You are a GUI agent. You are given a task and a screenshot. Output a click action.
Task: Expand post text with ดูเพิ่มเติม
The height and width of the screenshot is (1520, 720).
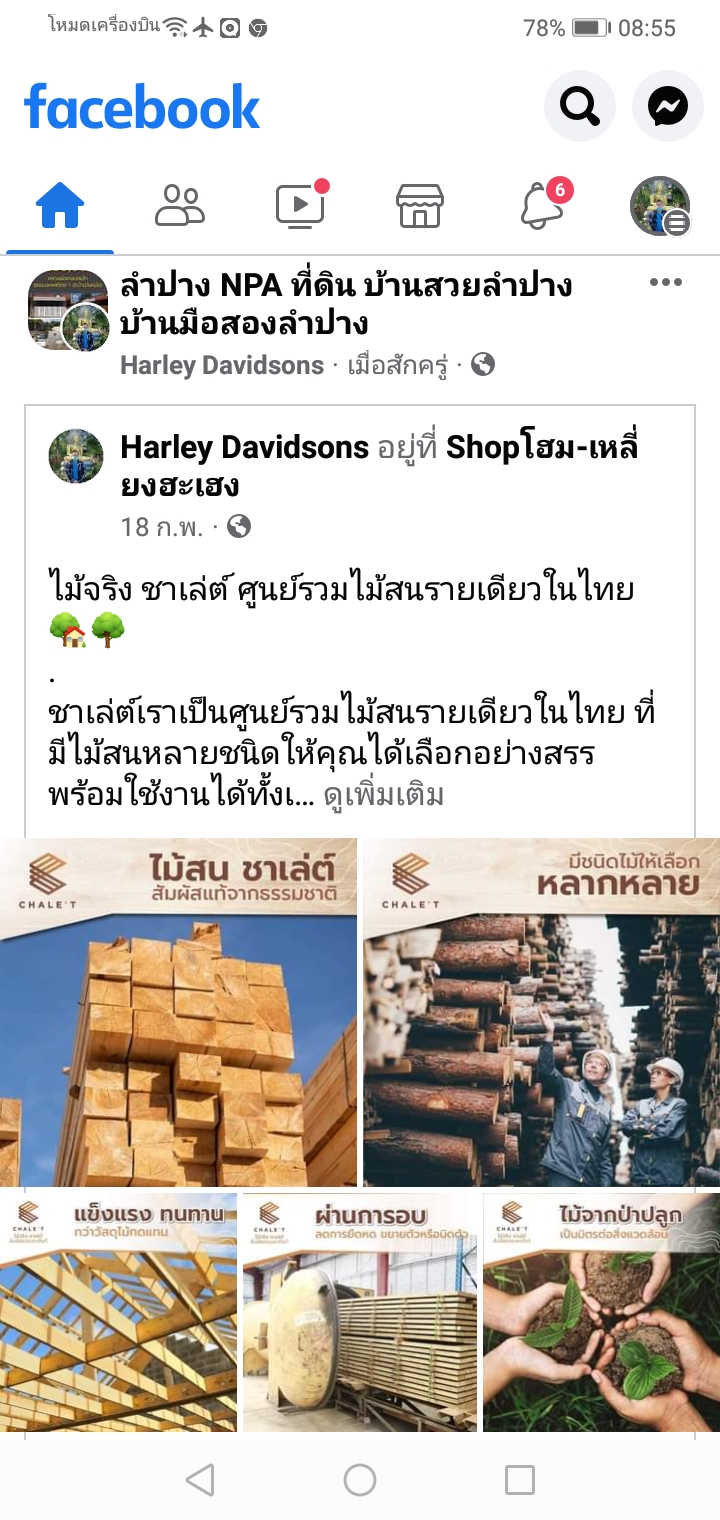384,796
